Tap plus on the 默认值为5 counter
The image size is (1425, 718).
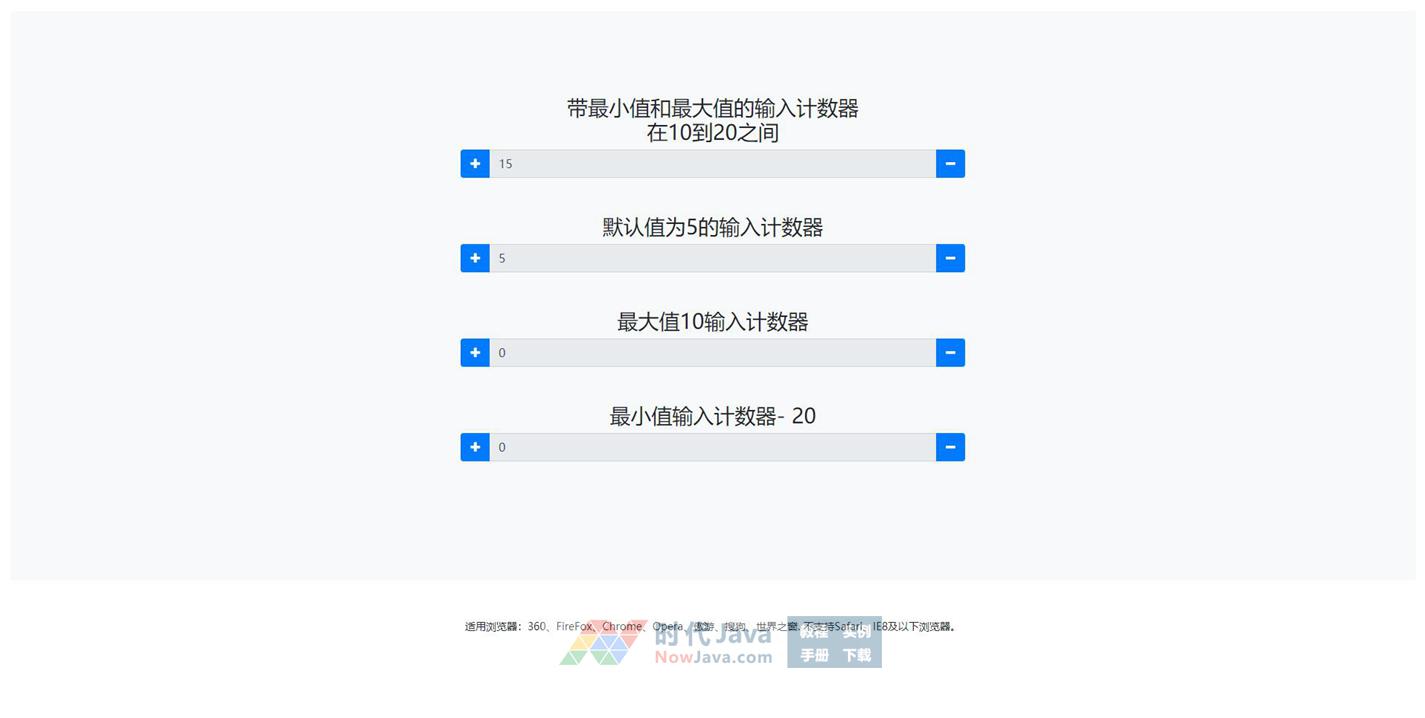point(475,258)
